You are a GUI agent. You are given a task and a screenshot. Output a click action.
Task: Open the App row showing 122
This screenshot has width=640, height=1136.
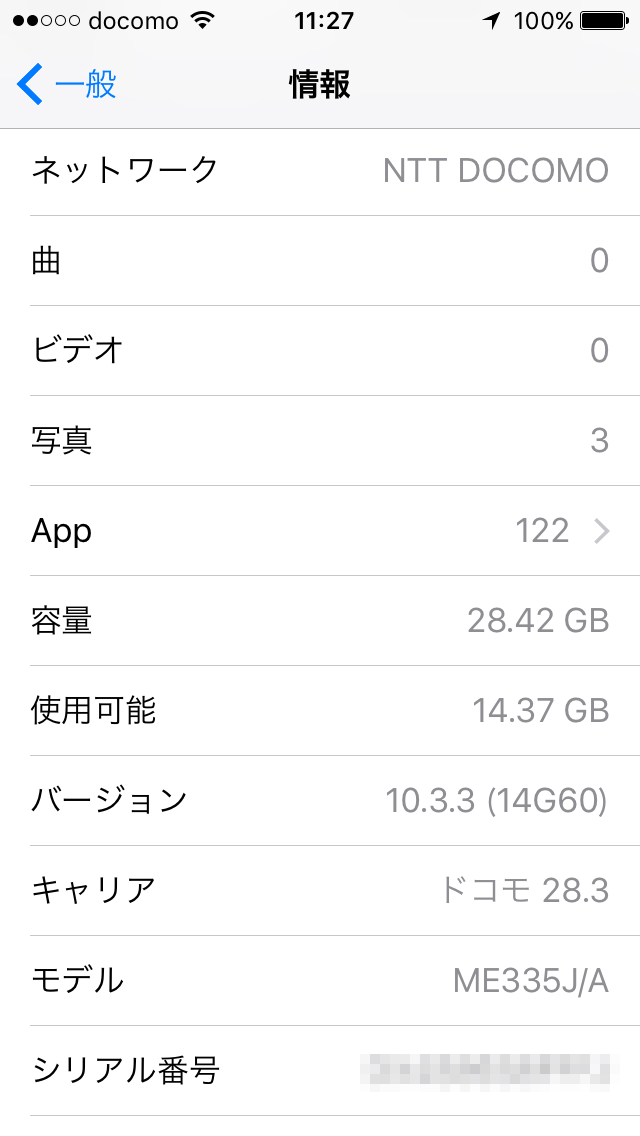pos(320,531)
